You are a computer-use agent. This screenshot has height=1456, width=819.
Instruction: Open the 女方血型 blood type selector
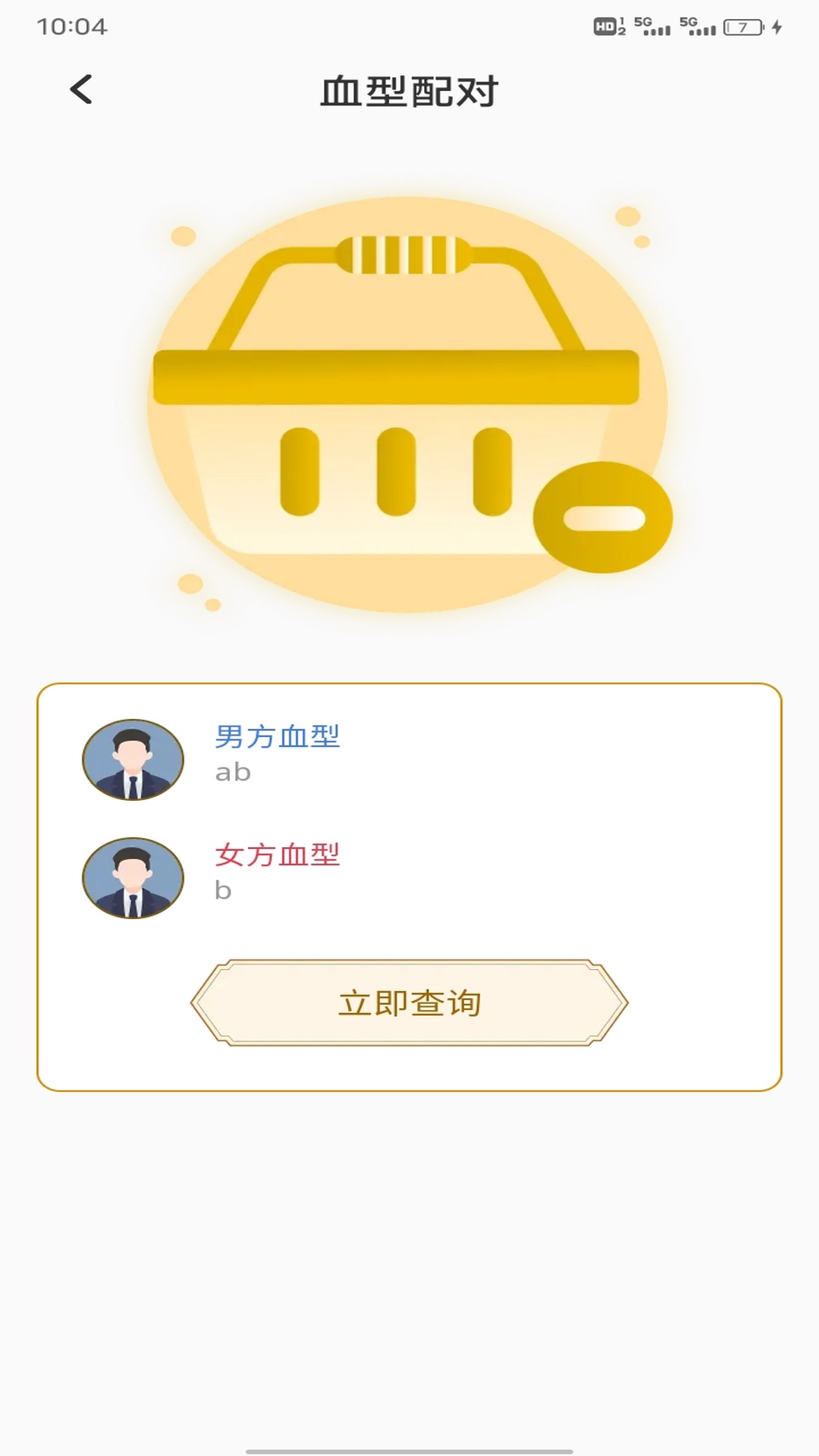coord(278,853)
